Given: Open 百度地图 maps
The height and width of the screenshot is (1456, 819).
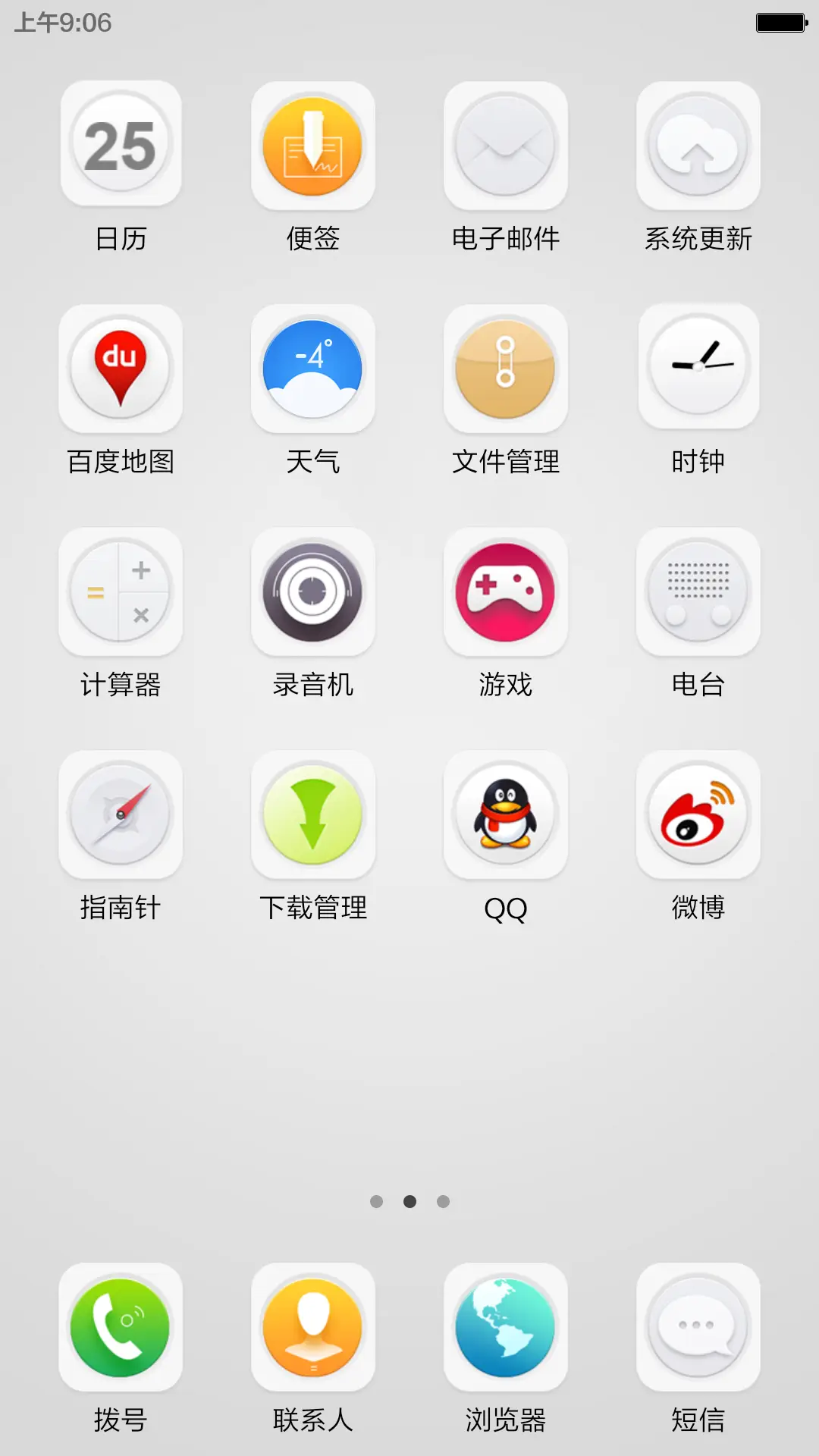Looking at the screenshot, I should point(121,369).
